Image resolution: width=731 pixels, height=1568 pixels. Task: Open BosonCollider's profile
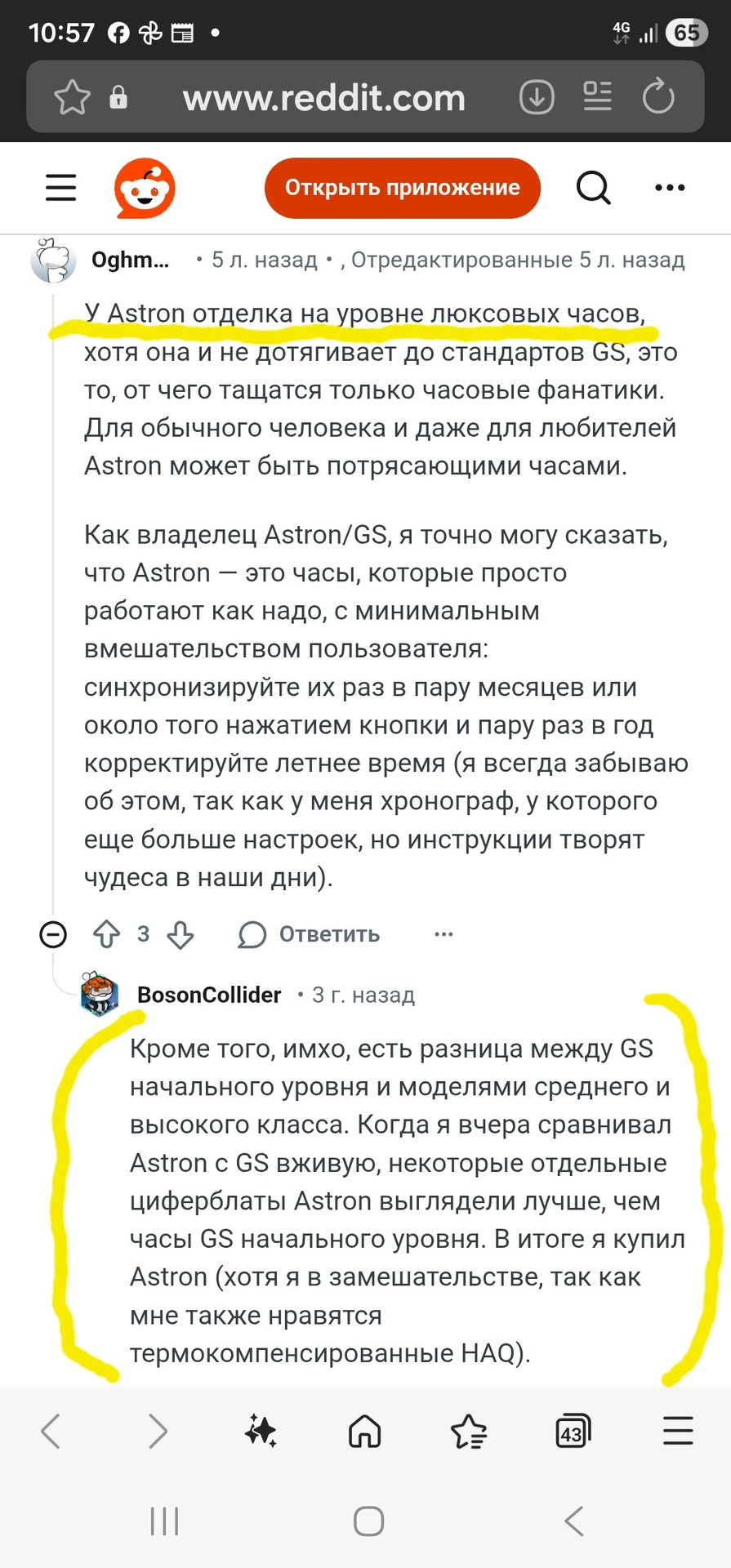tap(208, 995)
